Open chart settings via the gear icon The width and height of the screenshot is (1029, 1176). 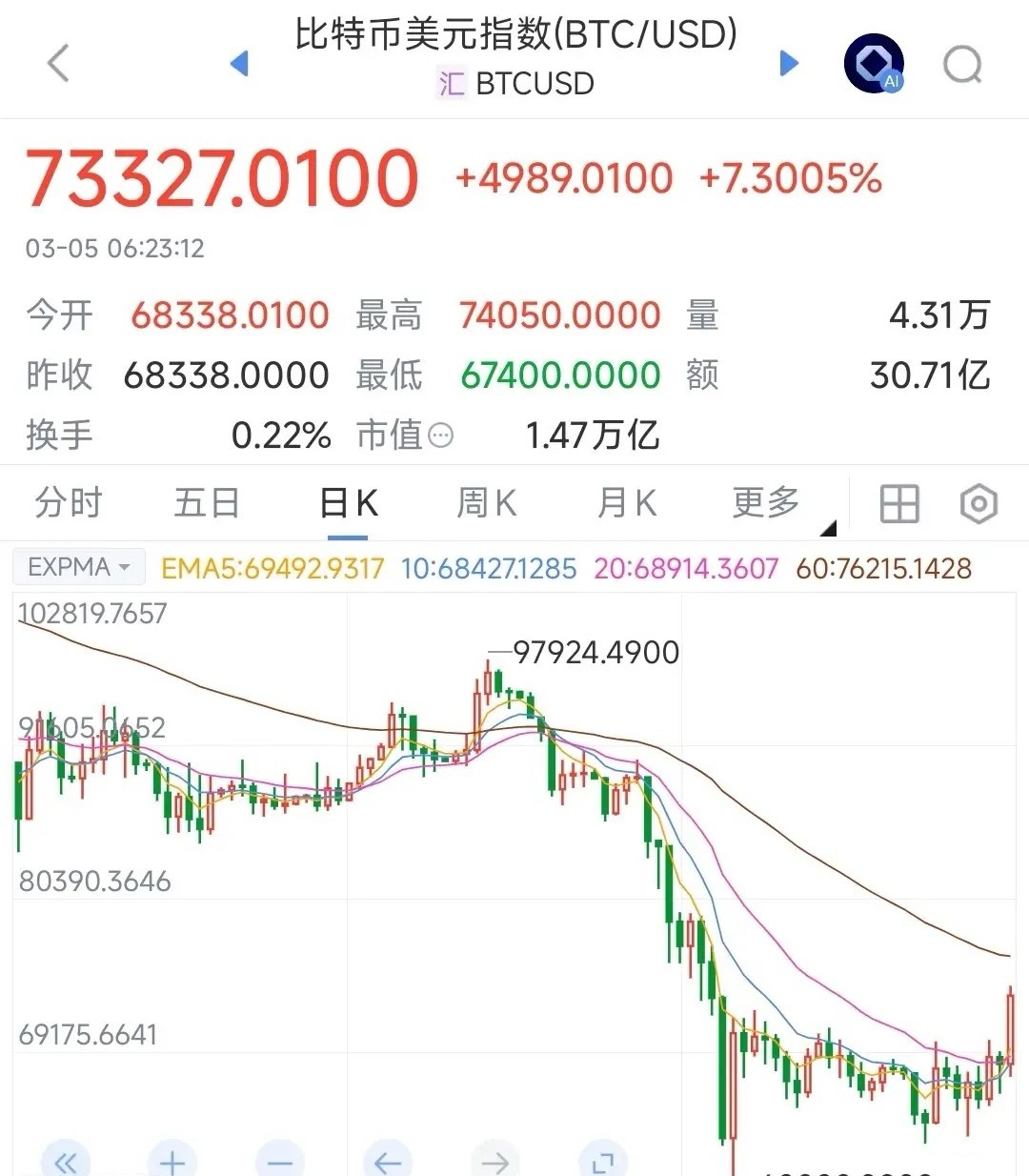tap(979, 503)
